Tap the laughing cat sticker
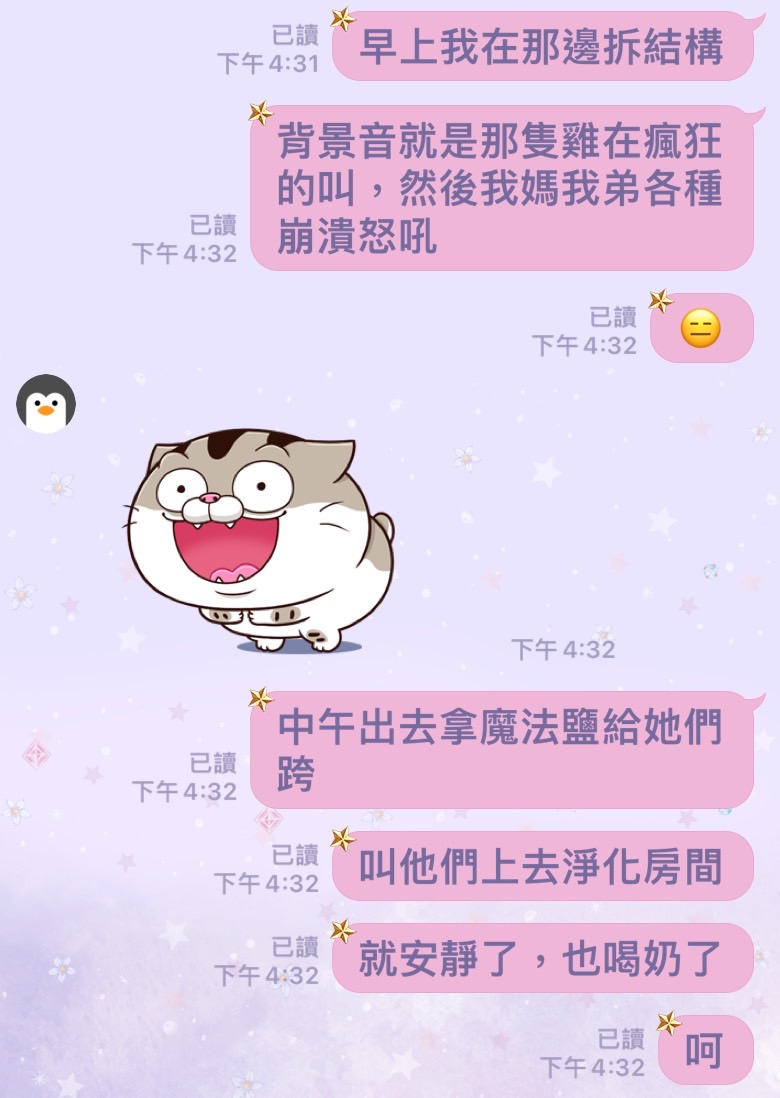Image resolution: width=780 pixels, height=1098 pixels. pyautogui.click(x=258, y=540)
